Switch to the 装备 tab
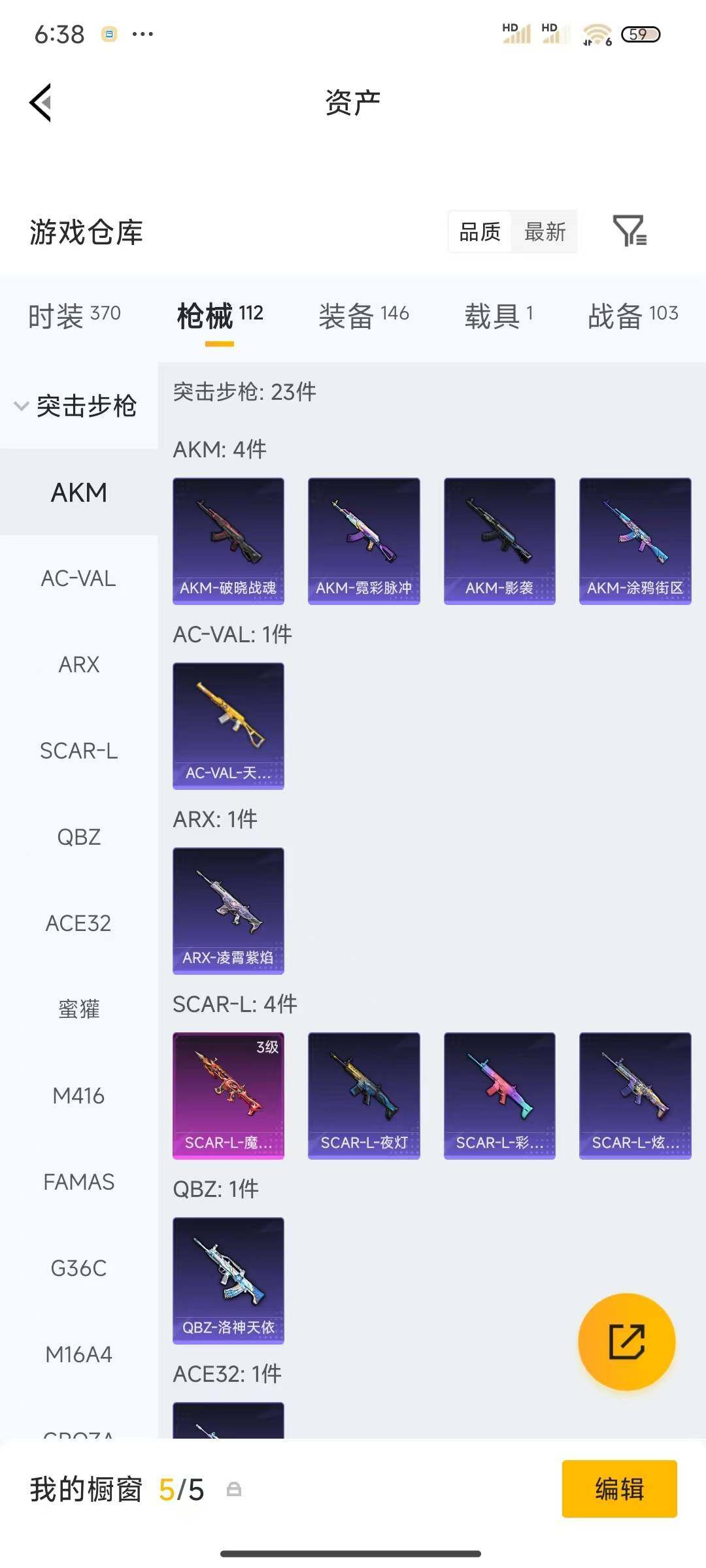 click(x=363, y=316)
